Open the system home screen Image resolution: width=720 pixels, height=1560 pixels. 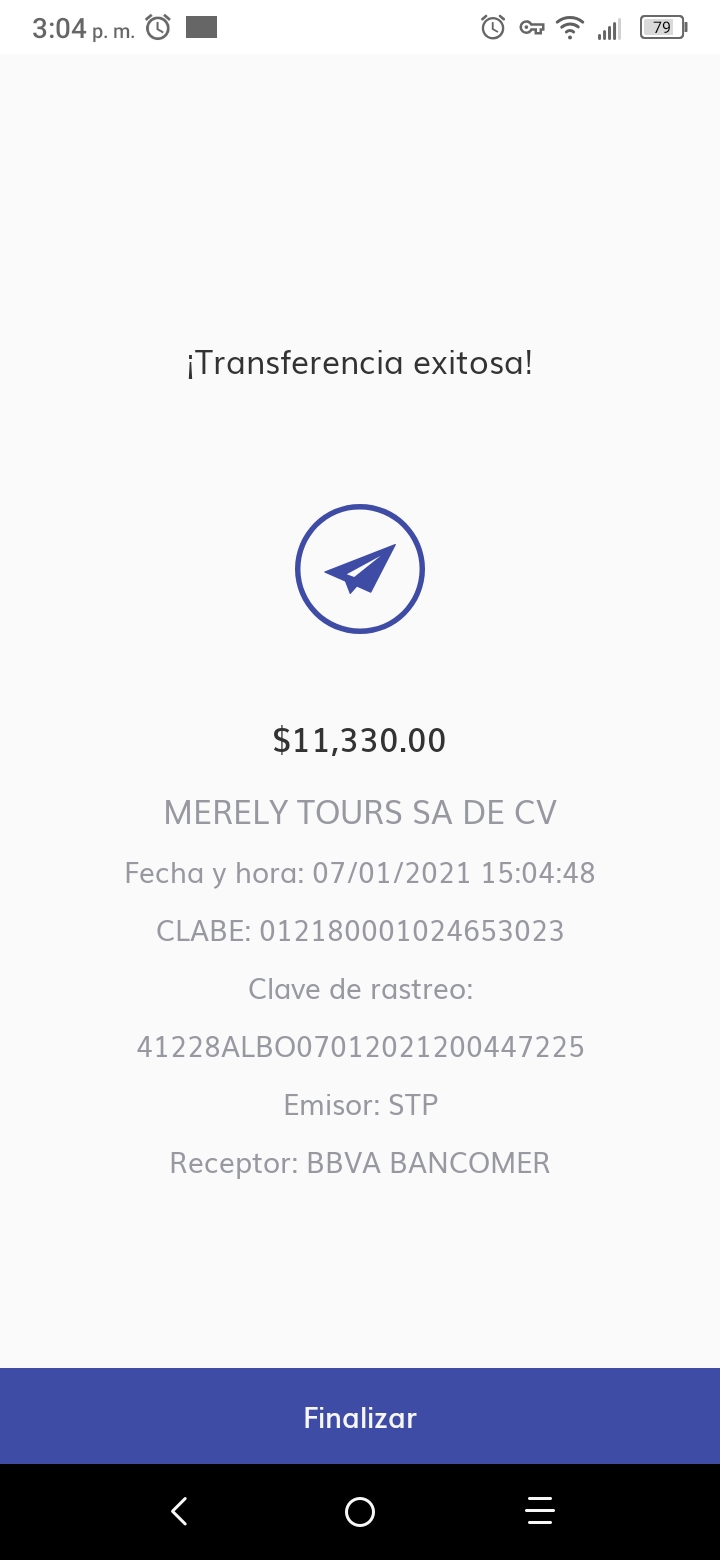[360, 1512]
